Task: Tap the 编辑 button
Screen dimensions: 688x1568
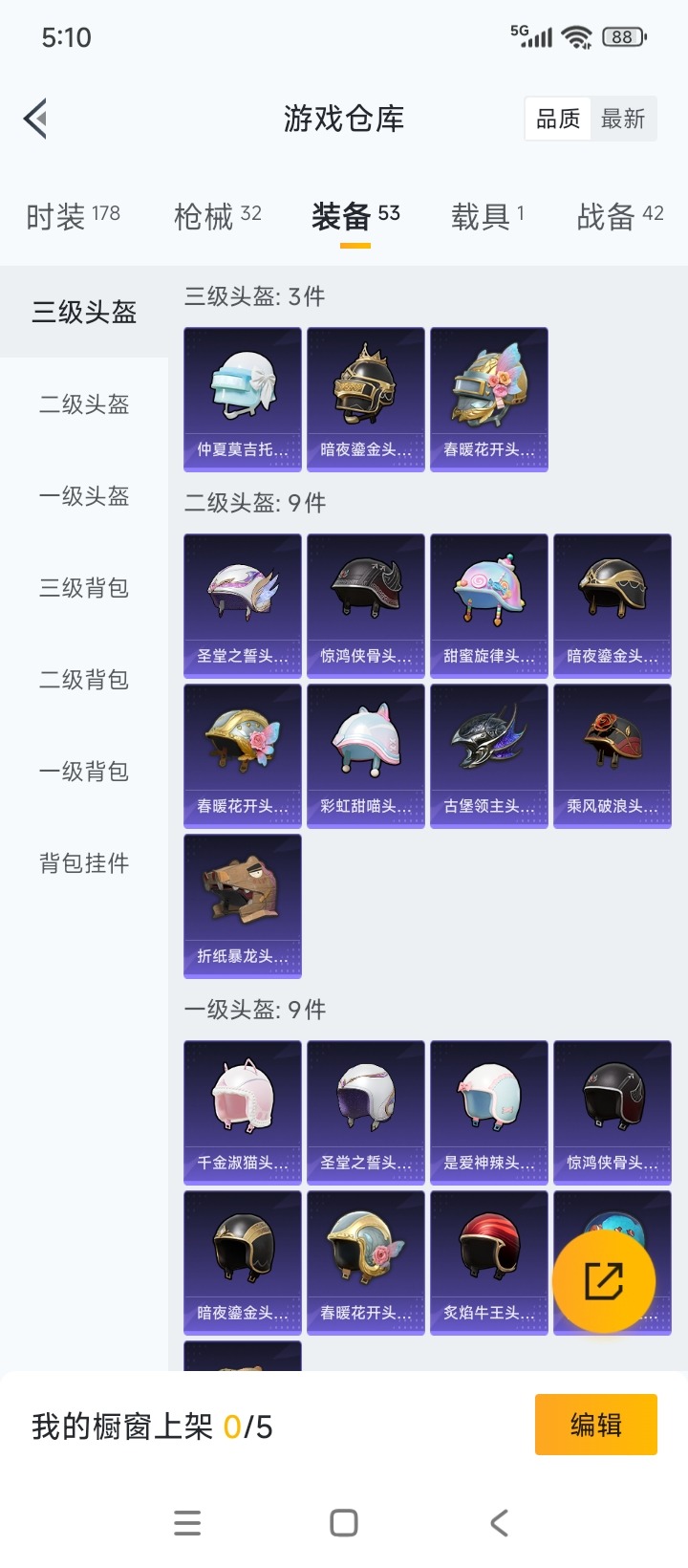Action: tap(595, 1425)
